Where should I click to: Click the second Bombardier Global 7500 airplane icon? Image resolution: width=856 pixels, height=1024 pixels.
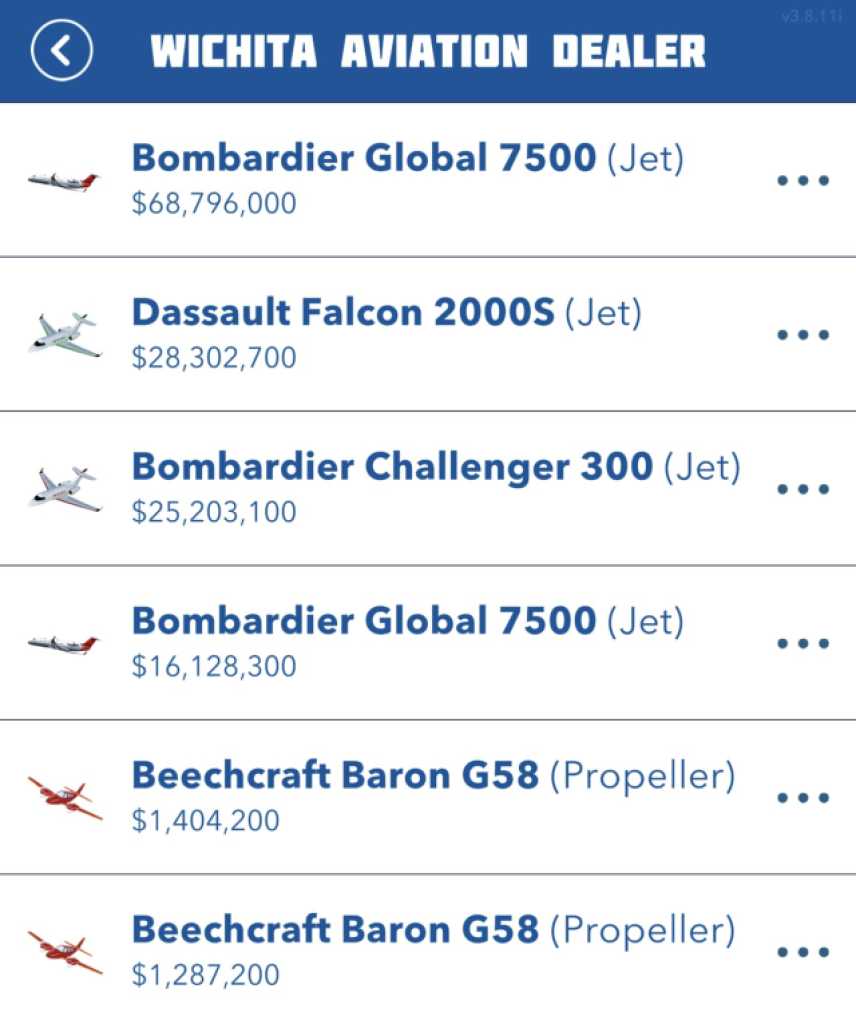[x=62, y=643]
